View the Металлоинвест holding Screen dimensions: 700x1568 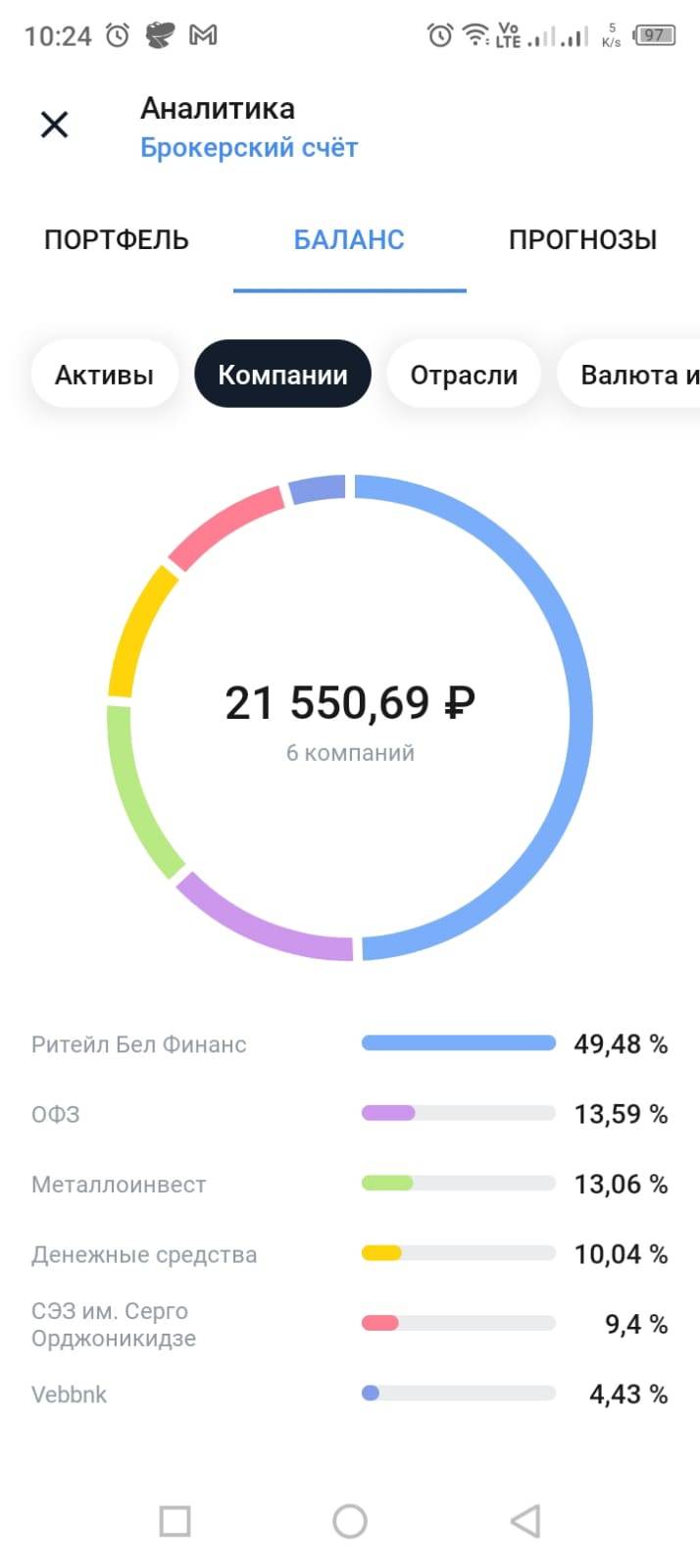click(x=350, y=1184)
